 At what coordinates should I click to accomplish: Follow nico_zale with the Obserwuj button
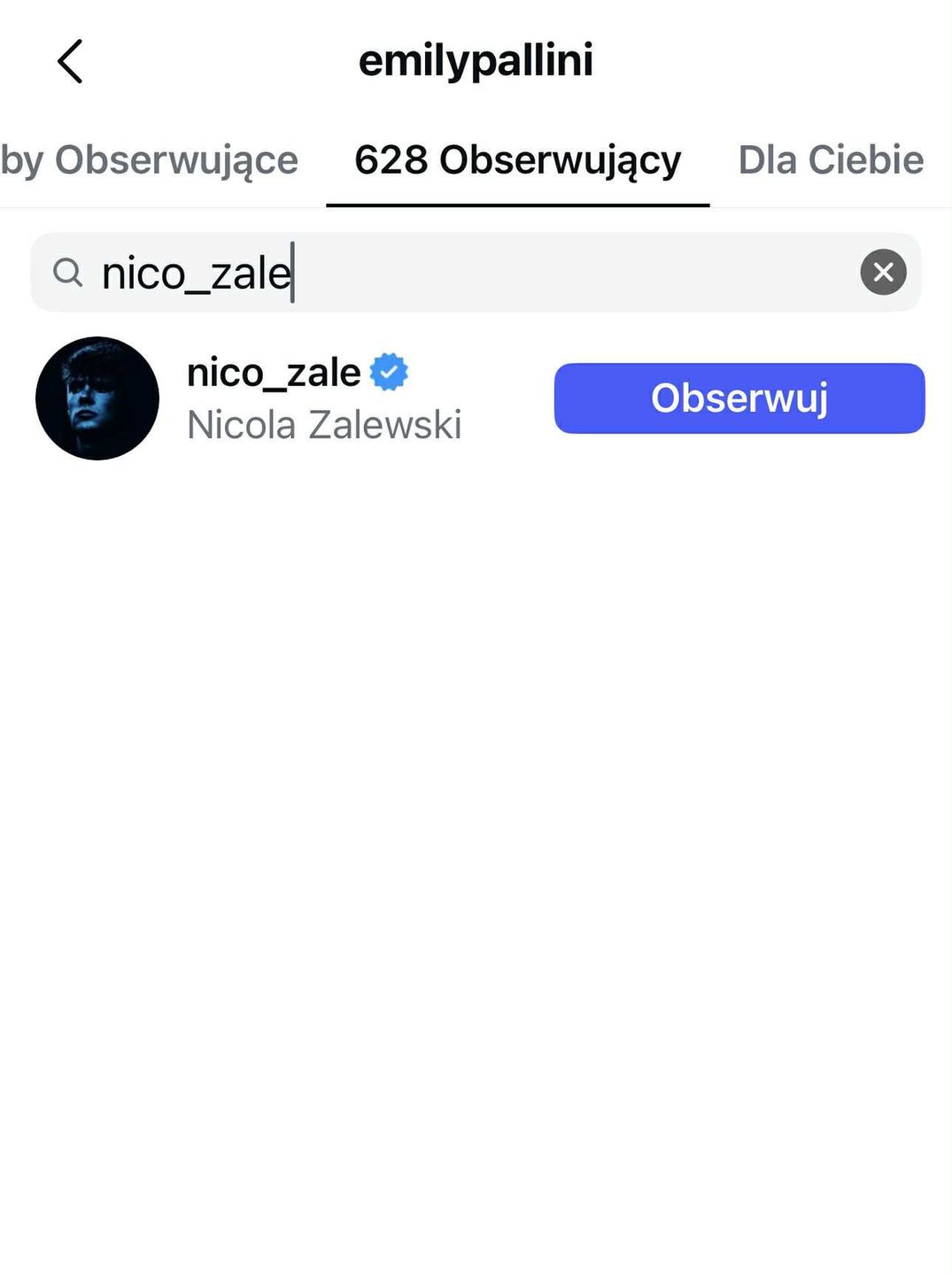point(739,398)
